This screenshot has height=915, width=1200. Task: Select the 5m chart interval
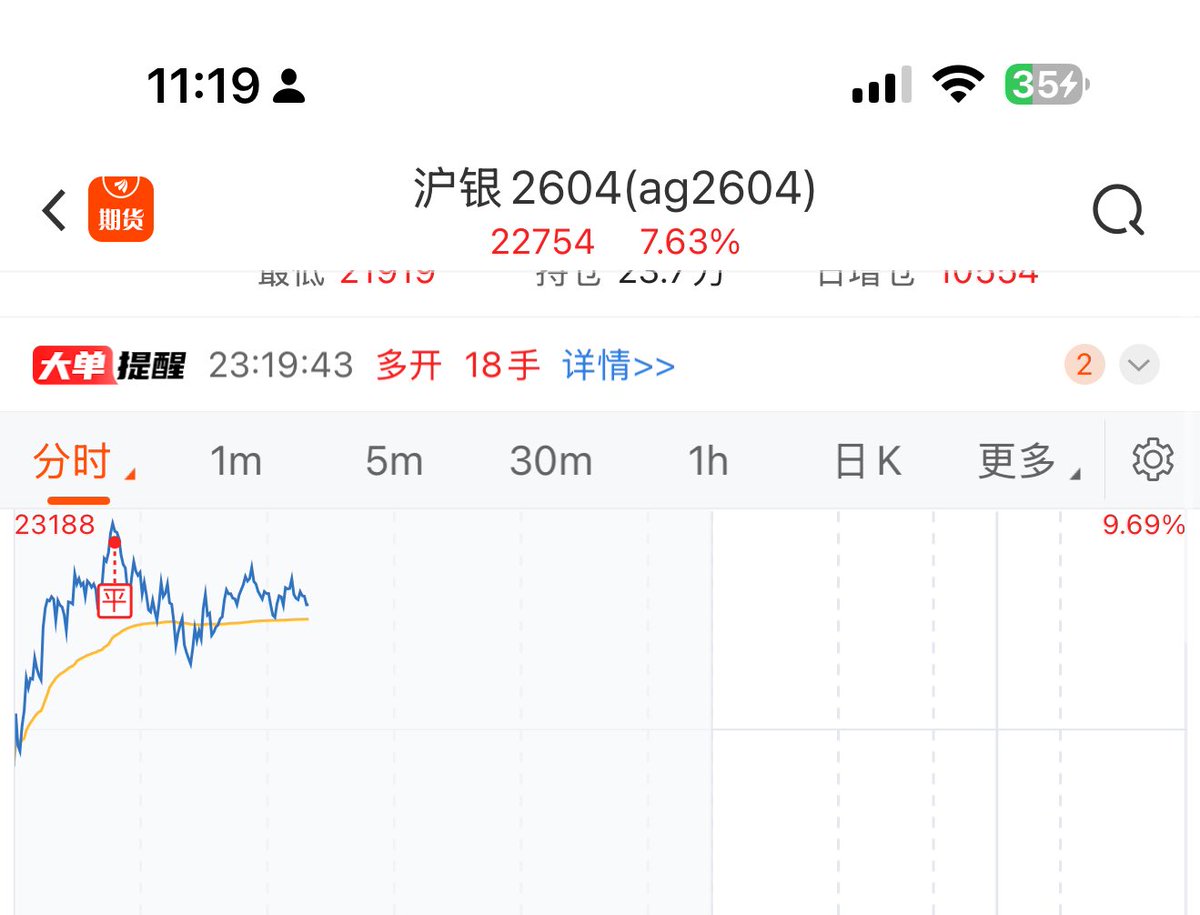tap(393, 462)
